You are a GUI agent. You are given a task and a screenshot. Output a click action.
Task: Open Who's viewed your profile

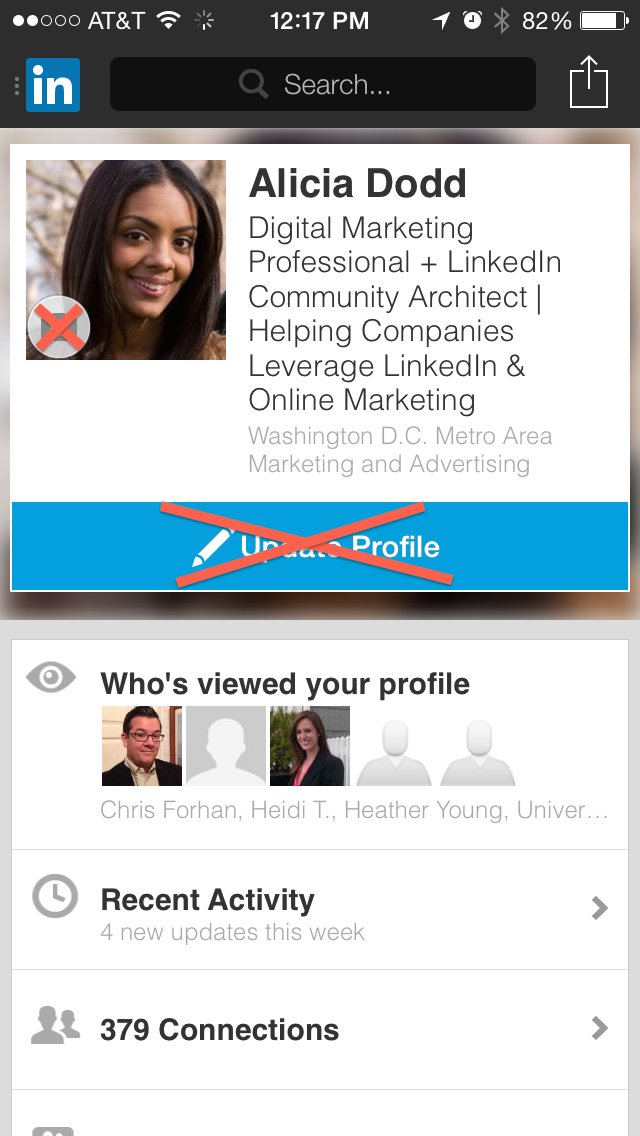click(x=320, y=745)
